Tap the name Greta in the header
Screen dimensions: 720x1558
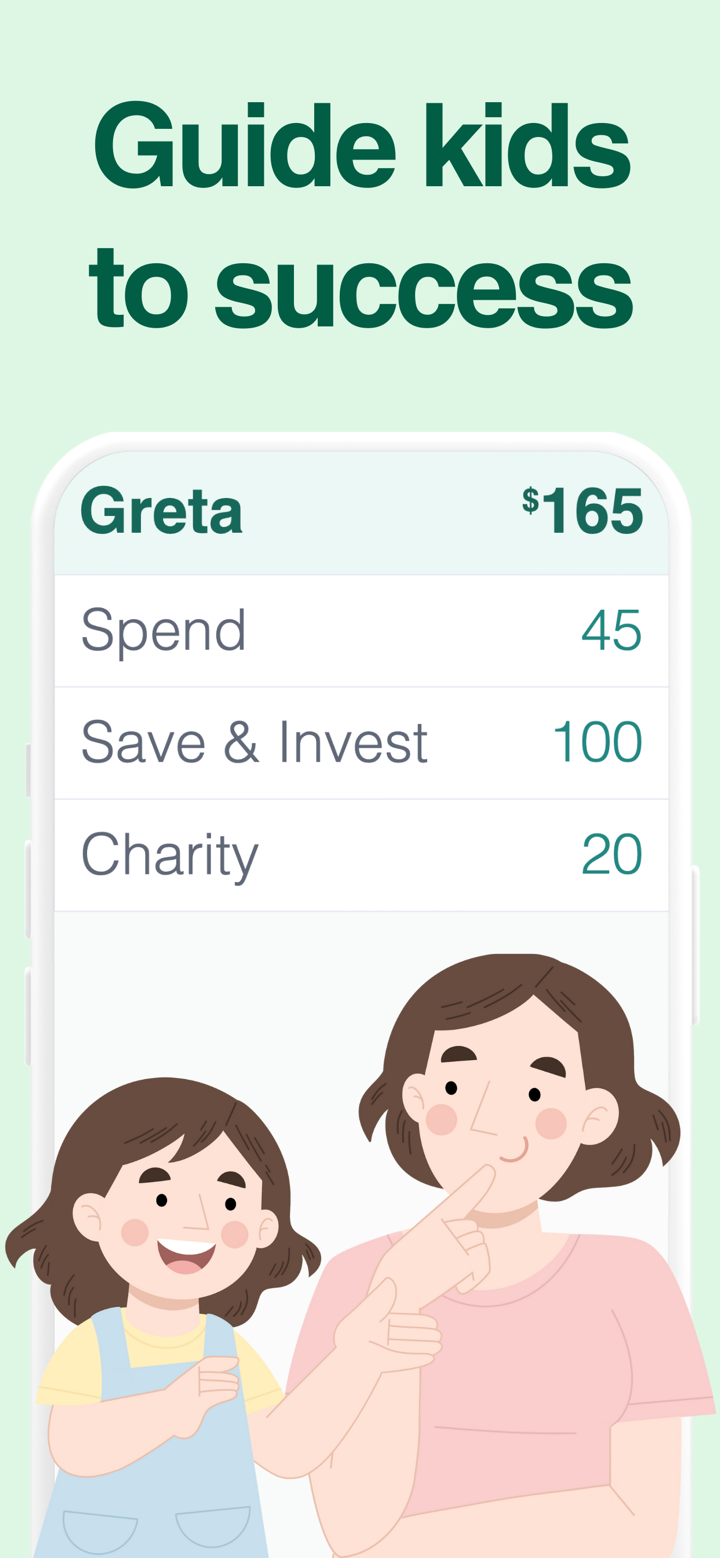tap(161, 510)
